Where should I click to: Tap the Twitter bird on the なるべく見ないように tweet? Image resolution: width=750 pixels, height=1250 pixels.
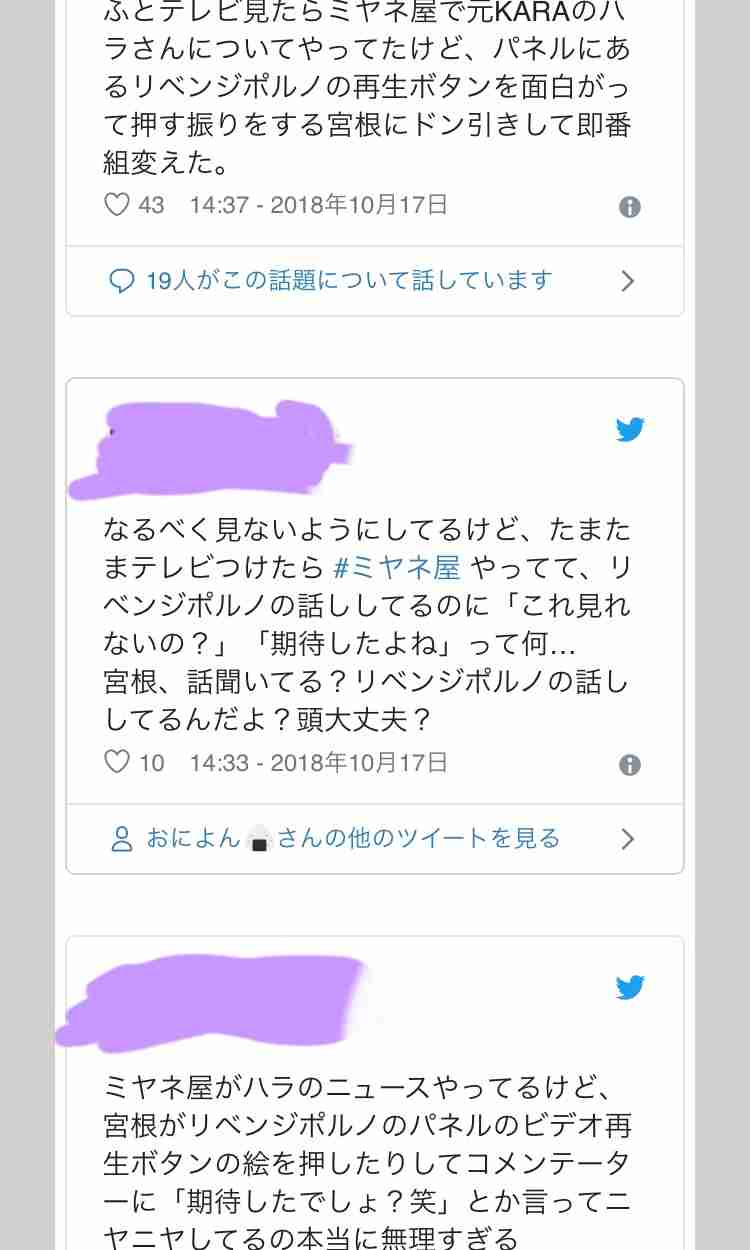pyautogui.click(x=630, y=430)
